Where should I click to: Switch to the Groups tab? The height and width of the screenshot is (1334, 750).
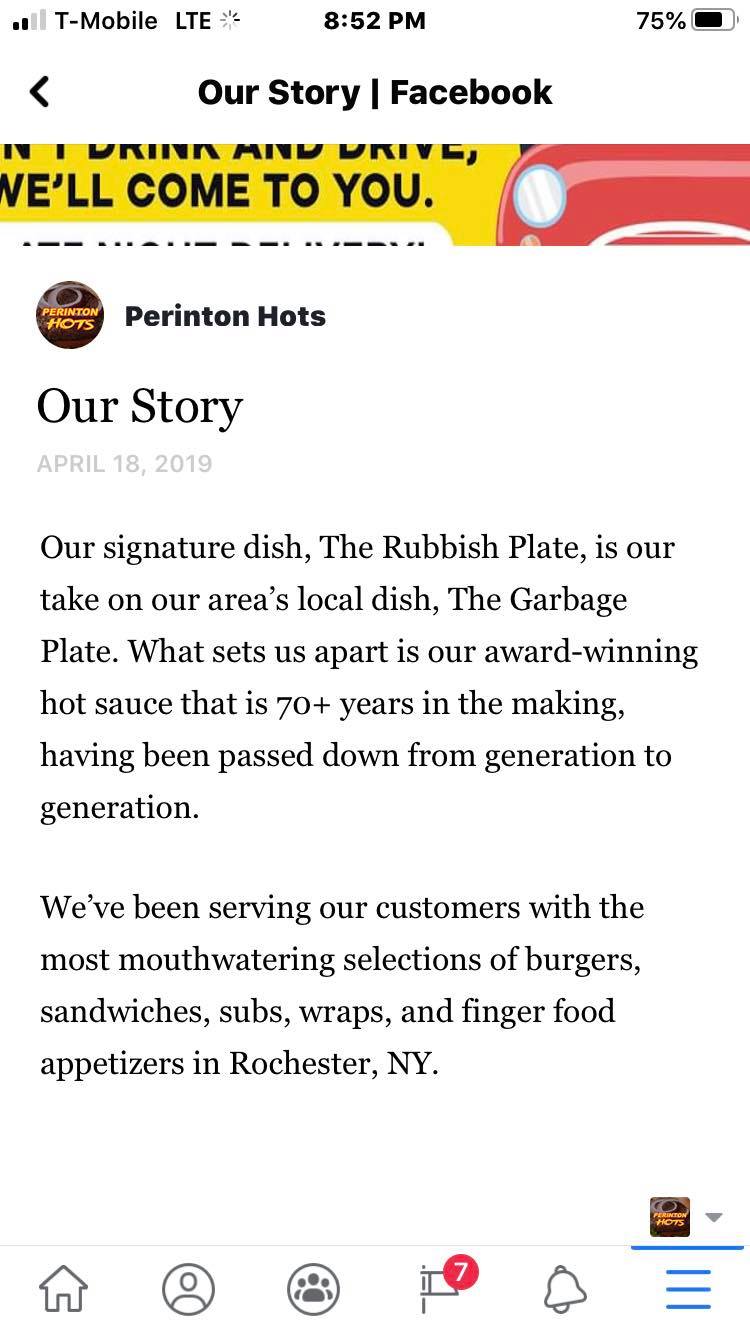tap(313, 1290)
